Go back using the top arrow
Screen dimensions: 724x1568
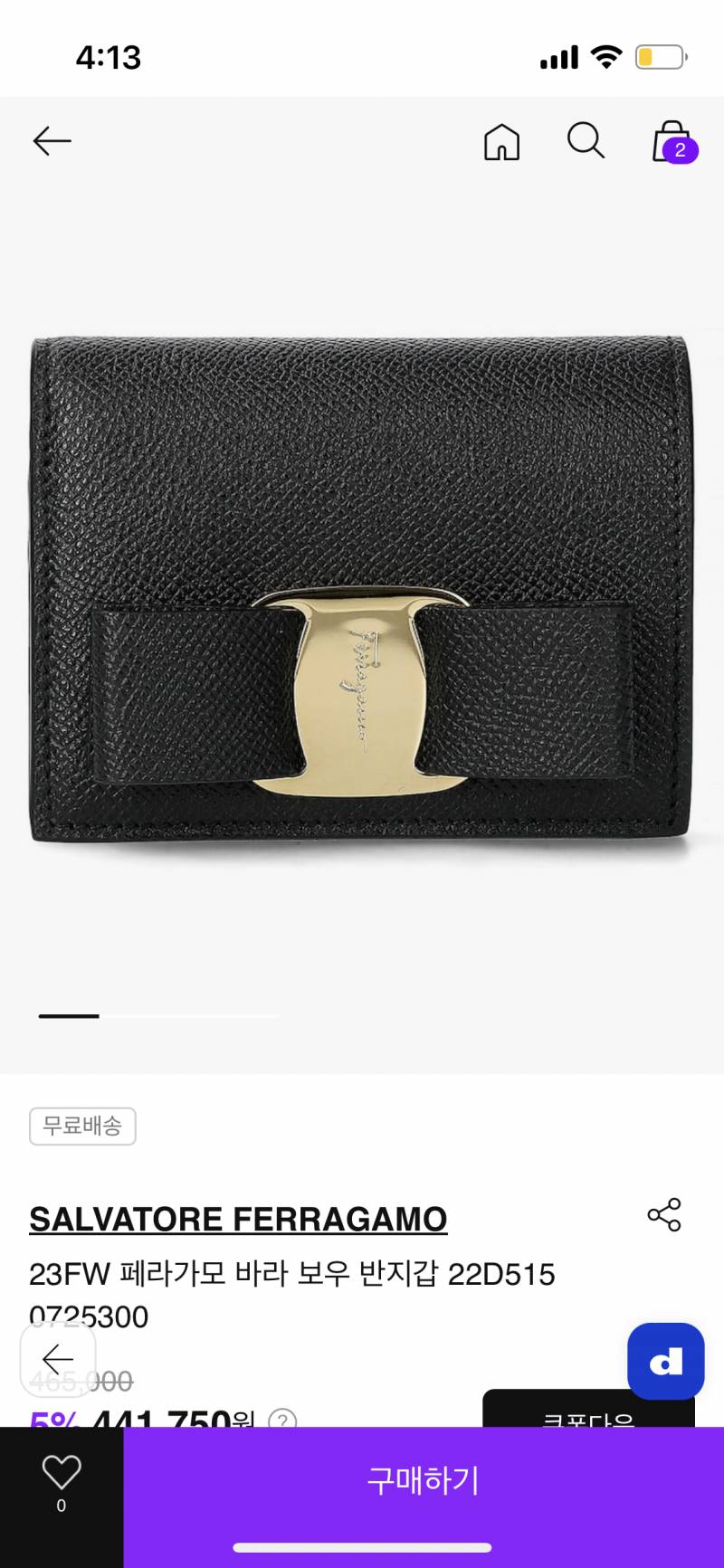click(52, 141)
